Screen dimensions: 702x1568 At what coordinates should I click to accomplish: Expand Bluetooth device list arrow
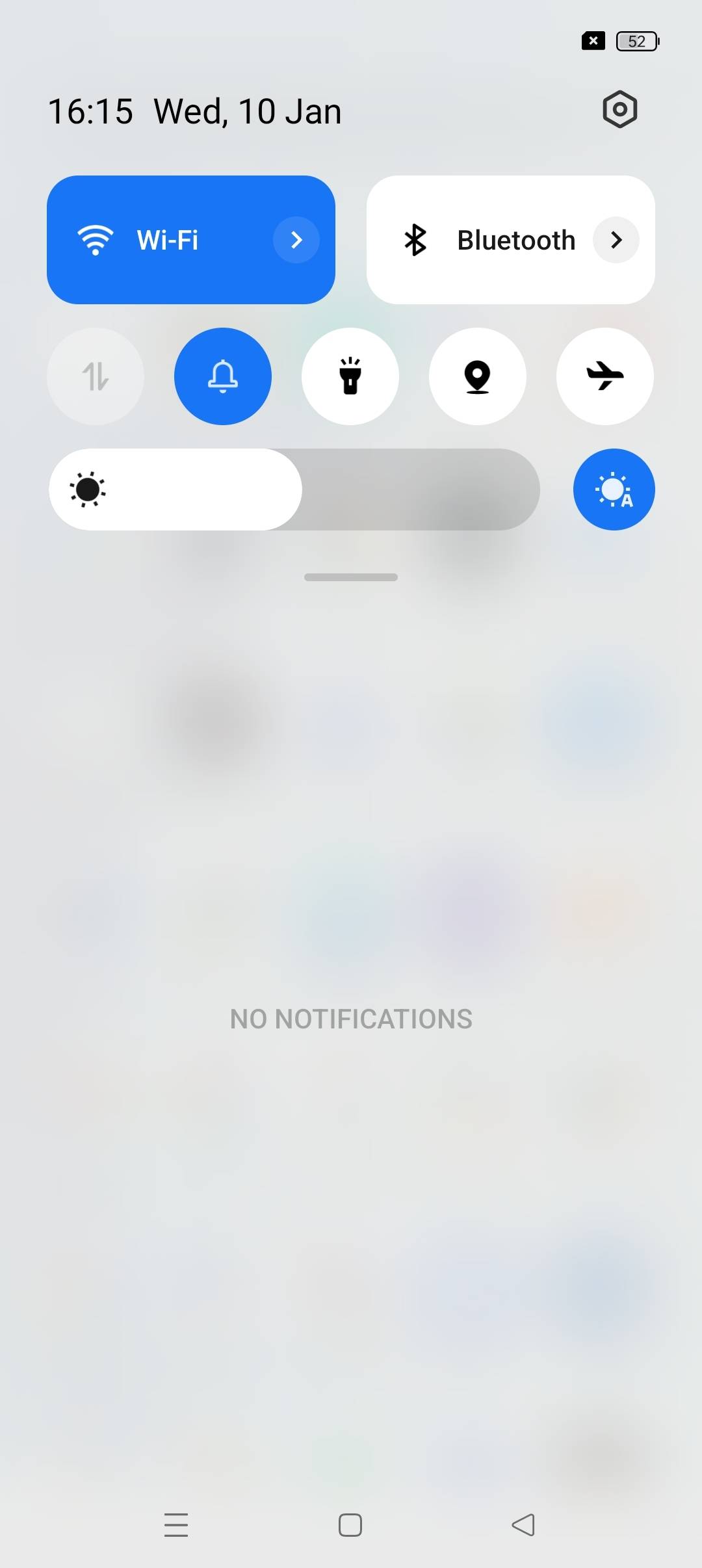[616, 240]
